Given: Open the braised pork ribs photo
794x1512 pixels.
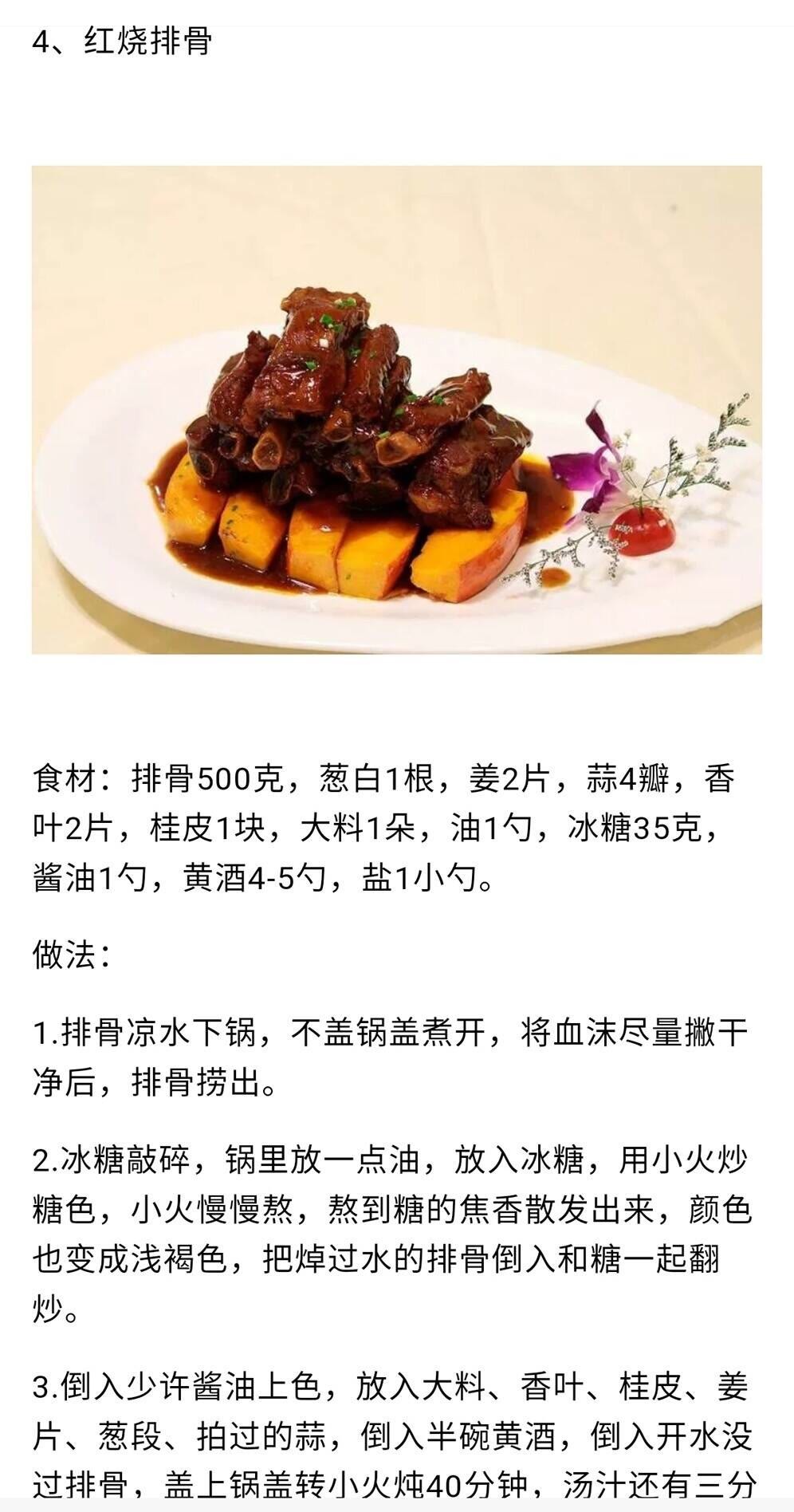Looking at the screenshot, I should click(x=396, y=410).
